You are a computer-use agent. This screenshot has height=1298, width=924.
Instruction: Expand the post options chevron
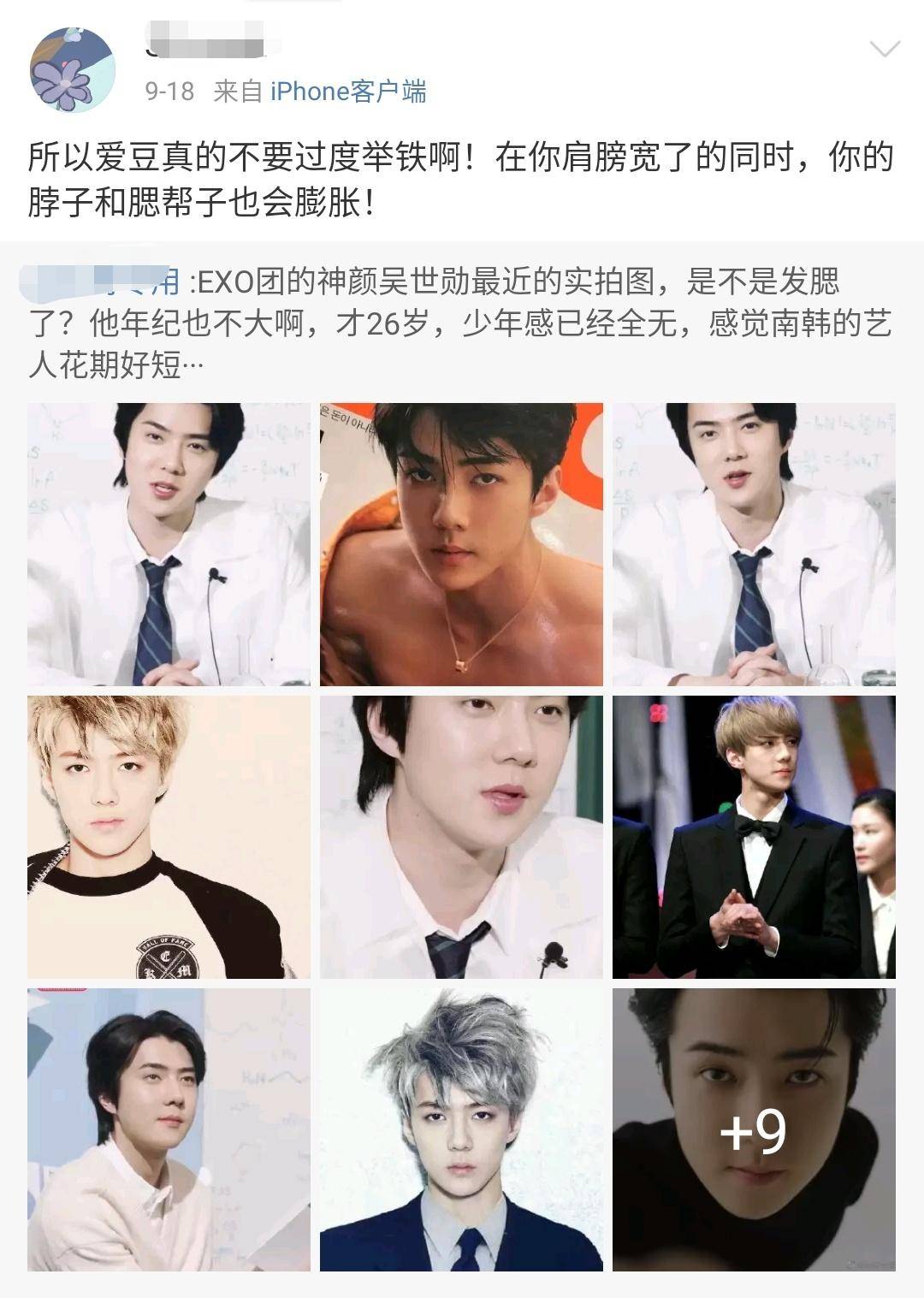[x=884, y=49]
